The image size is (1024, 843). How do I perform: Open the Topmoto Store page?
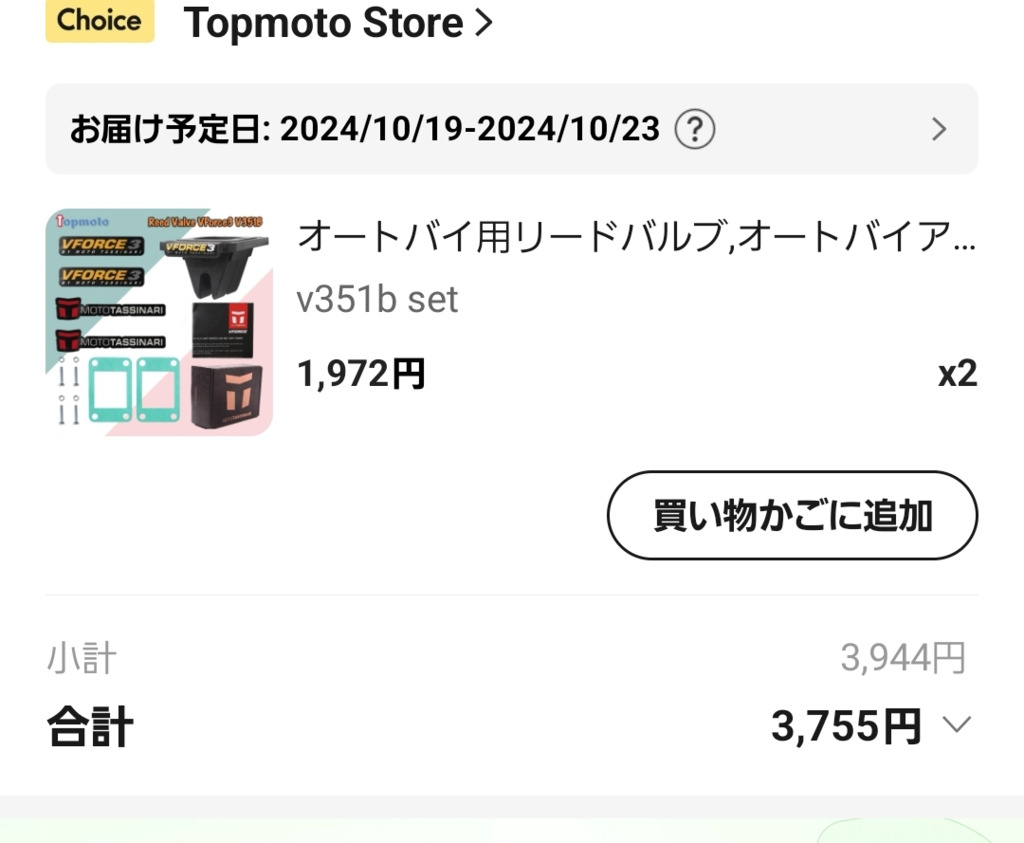338,22
